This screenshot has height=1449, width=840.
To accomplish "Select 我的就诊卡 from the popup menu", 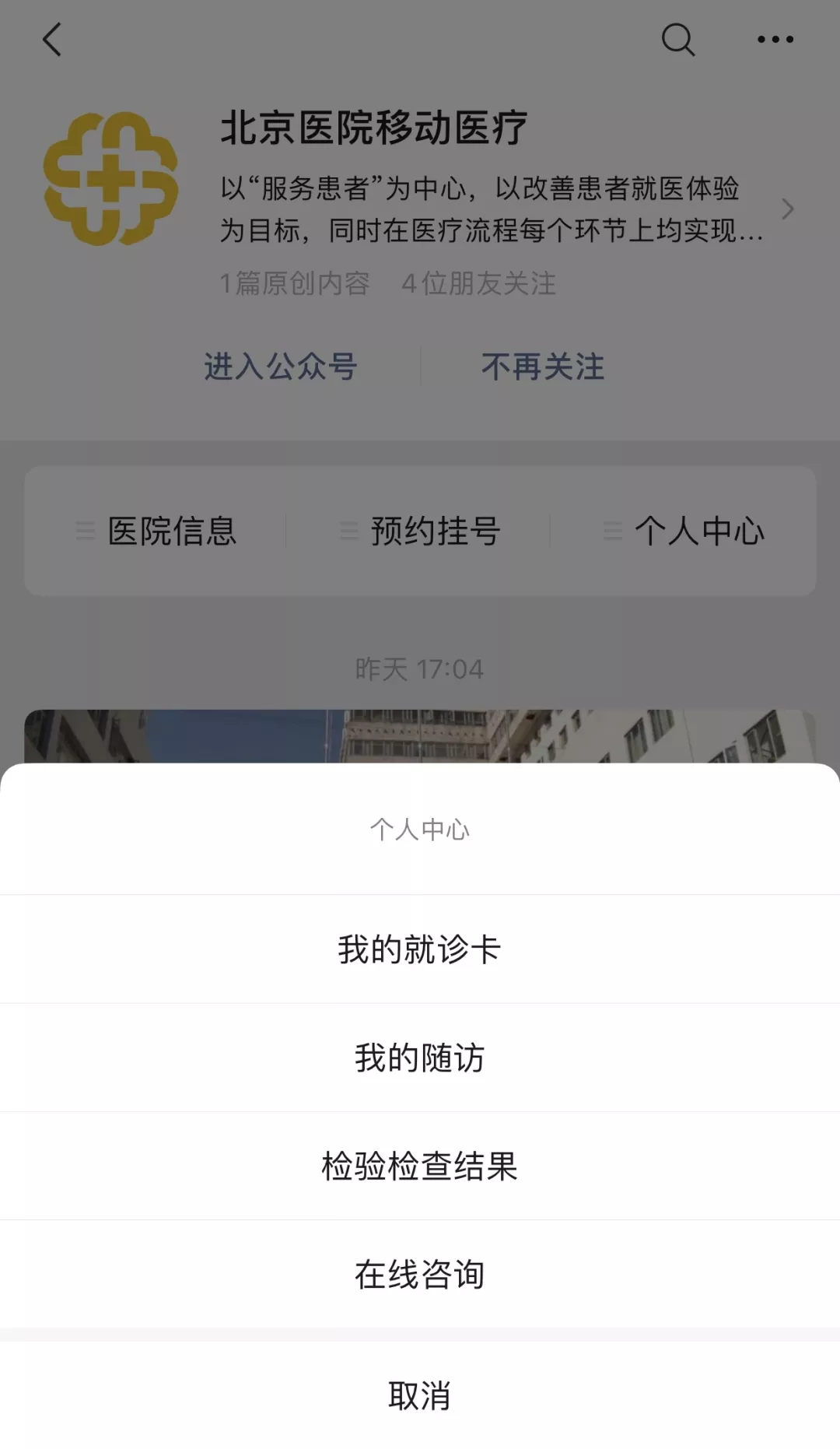I will click(x=420, y=948).
